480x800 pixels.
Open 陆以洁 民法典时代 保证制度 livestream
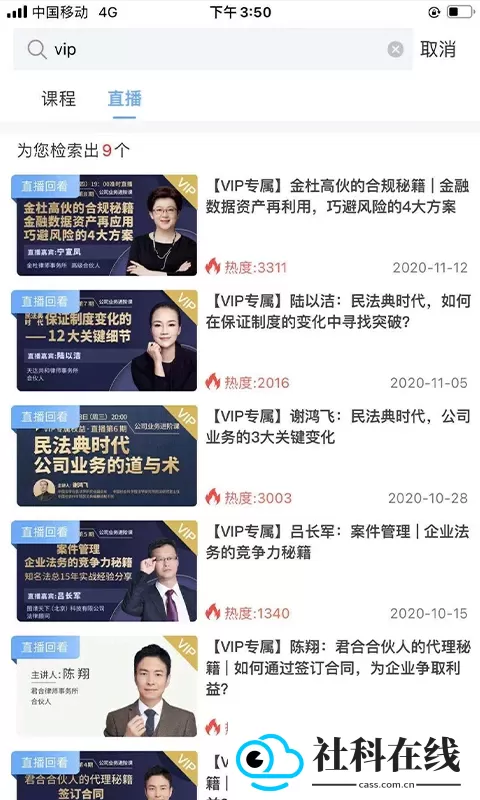240,340
